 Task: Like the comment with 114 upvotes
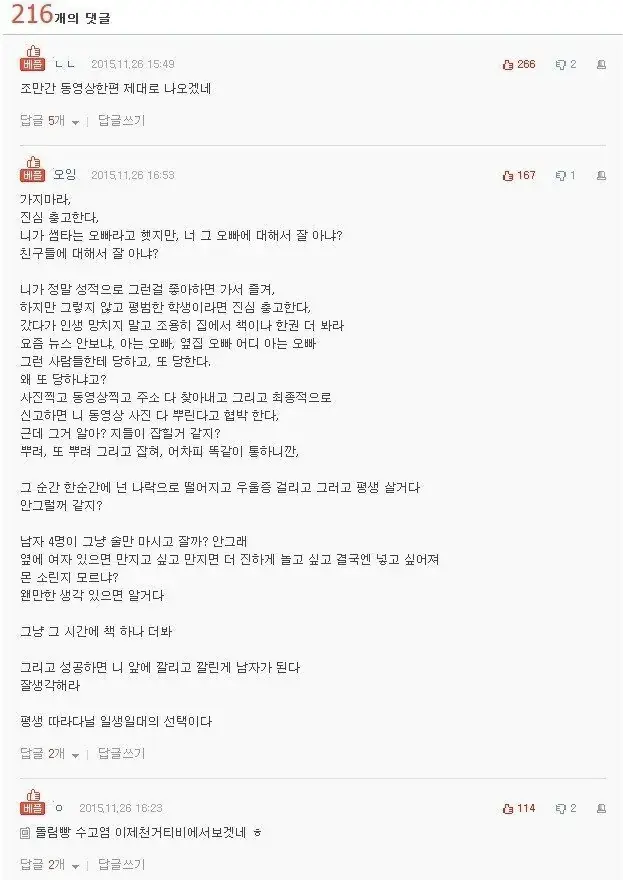pos(519,809)
